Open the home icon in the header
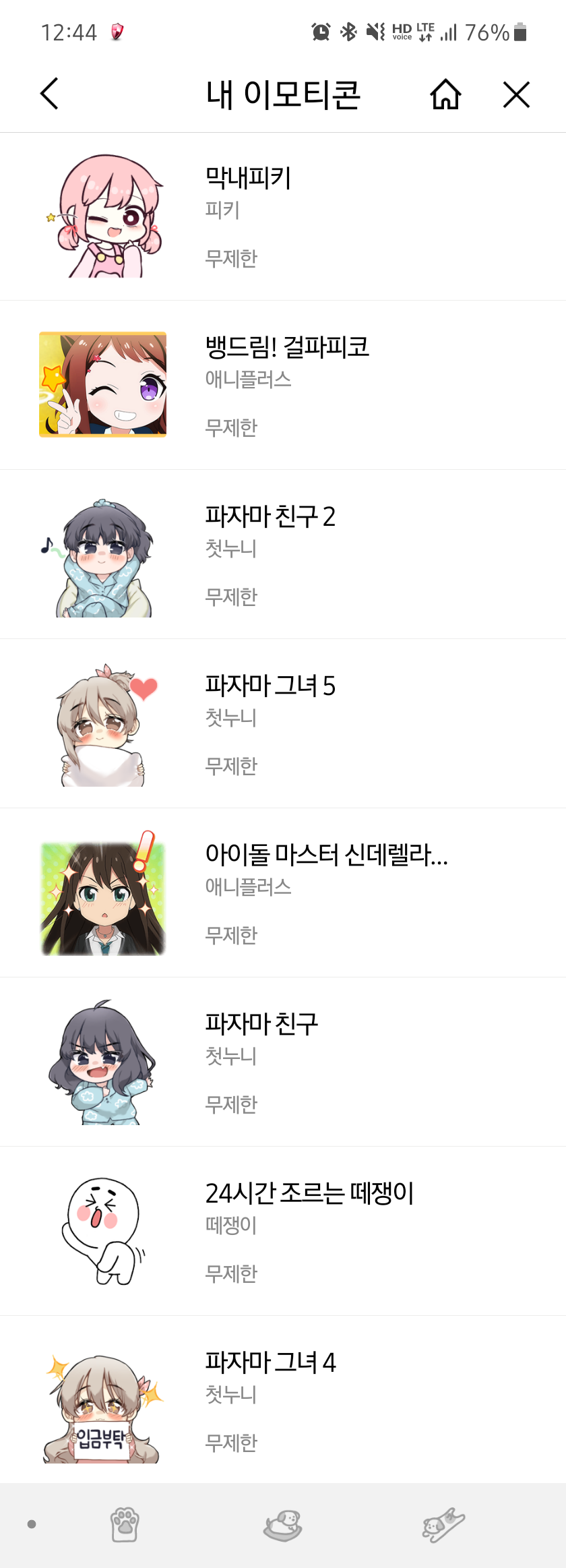Viewport: 566px width, 1568px height. [445, 94]
